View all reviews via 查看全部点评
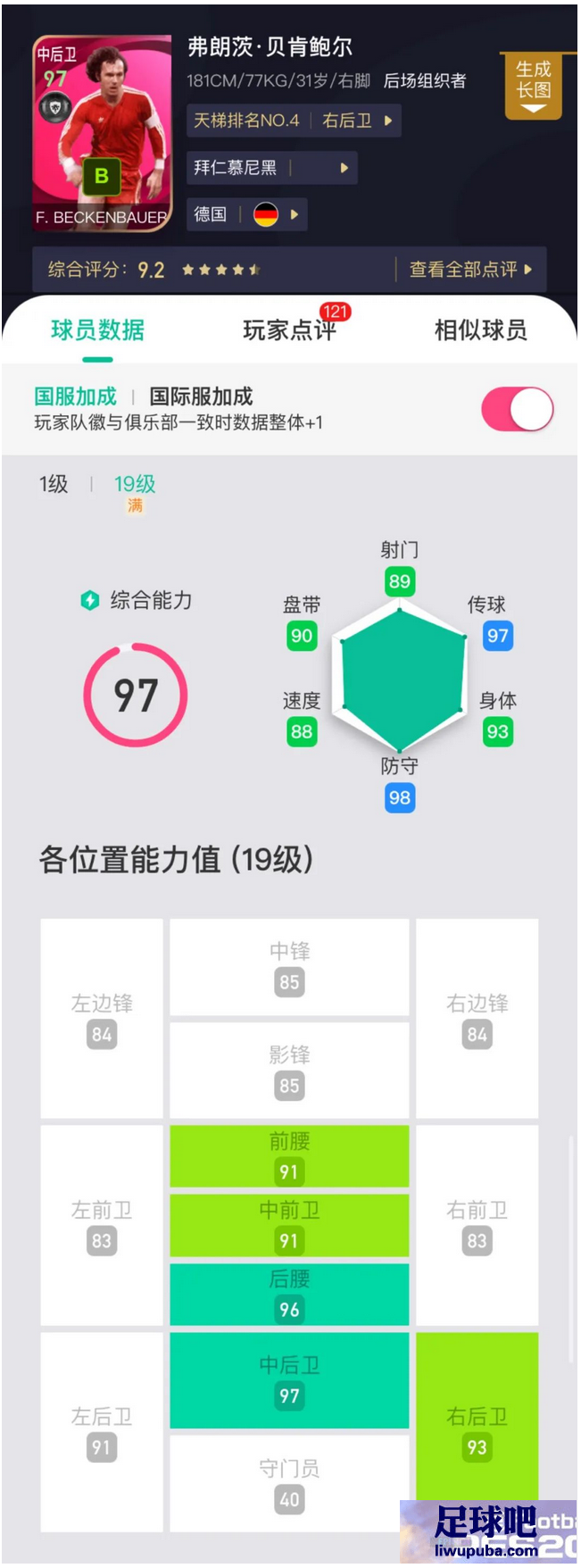This screenshot has height=1568, width=581. pos(469,269)
